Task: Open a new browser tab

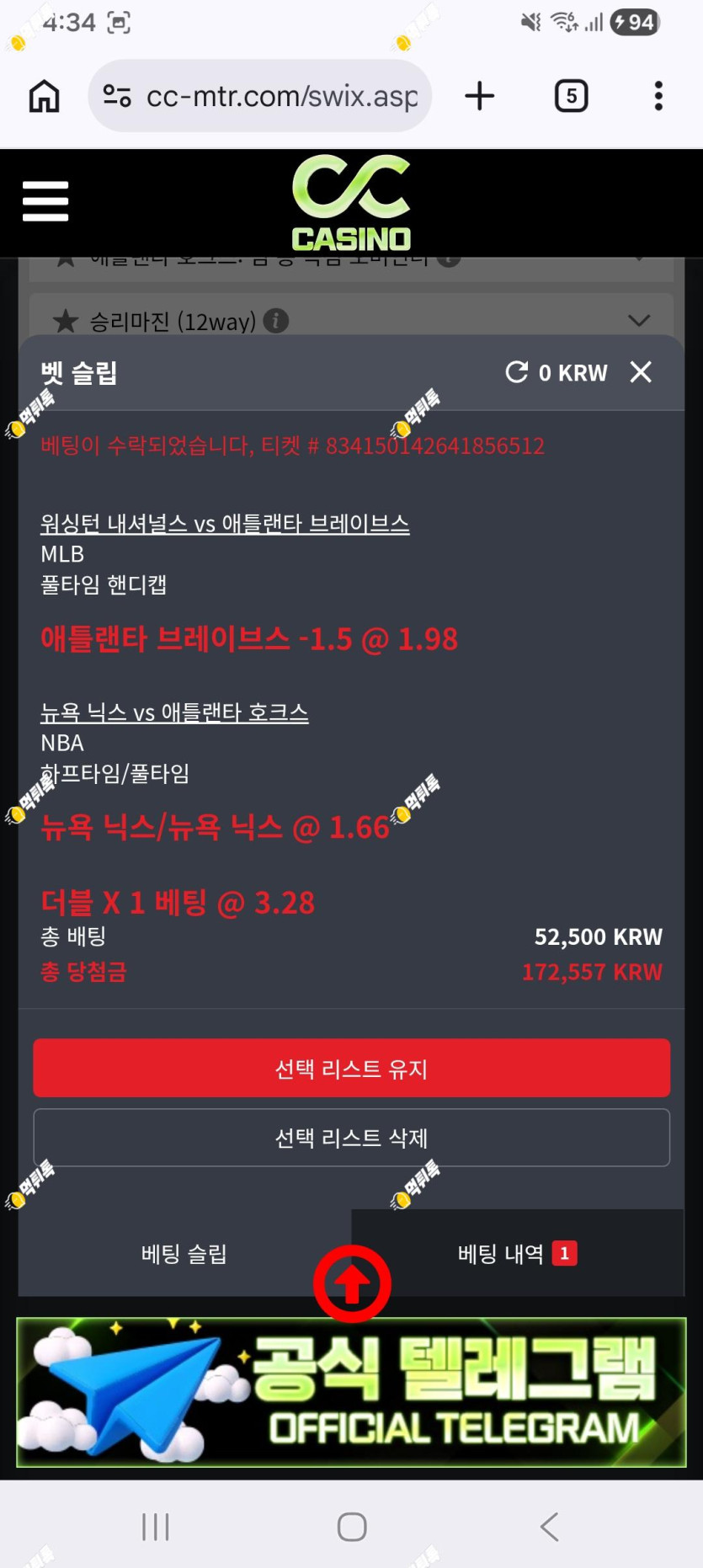Action: 479,96
